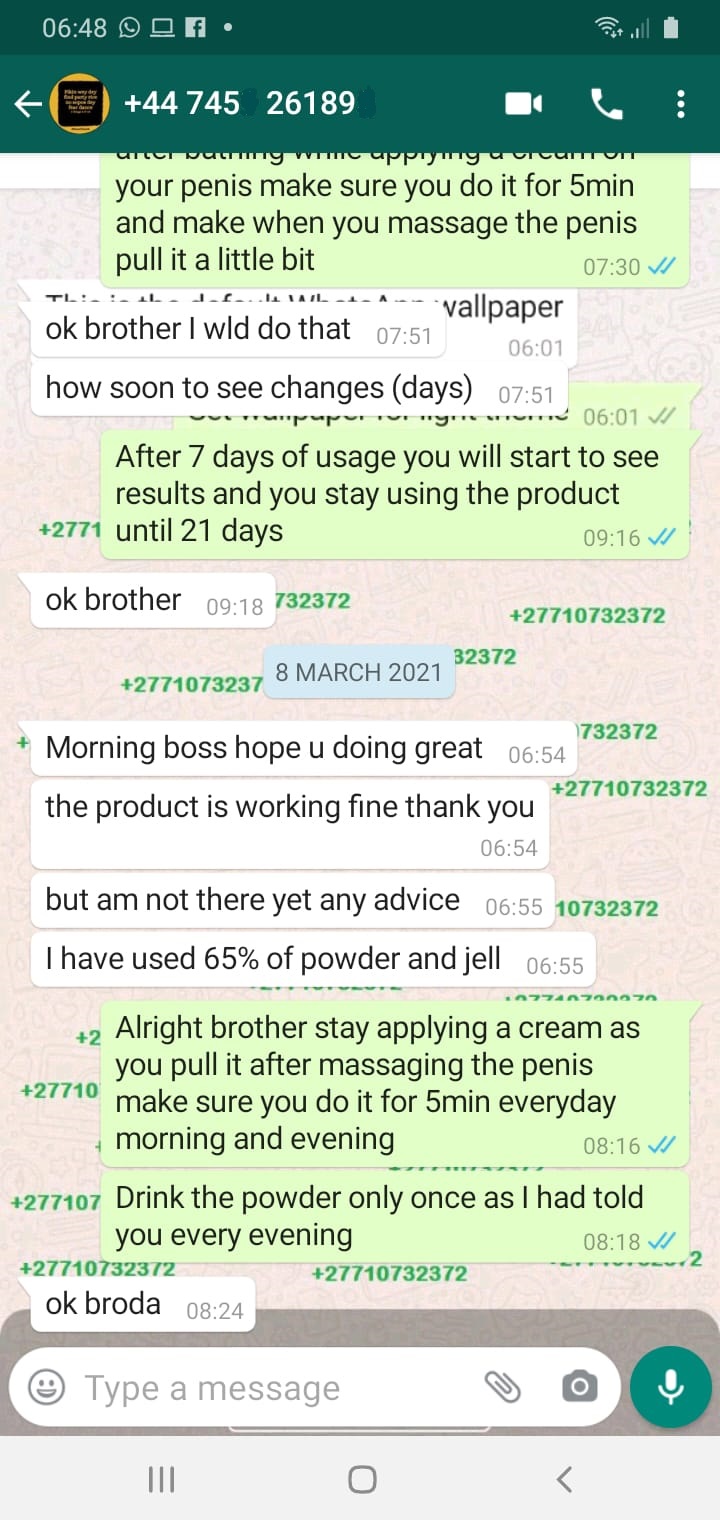This screenshot has height=1520, width=720.
Task: Start a voice call
Action: [606, 103]
